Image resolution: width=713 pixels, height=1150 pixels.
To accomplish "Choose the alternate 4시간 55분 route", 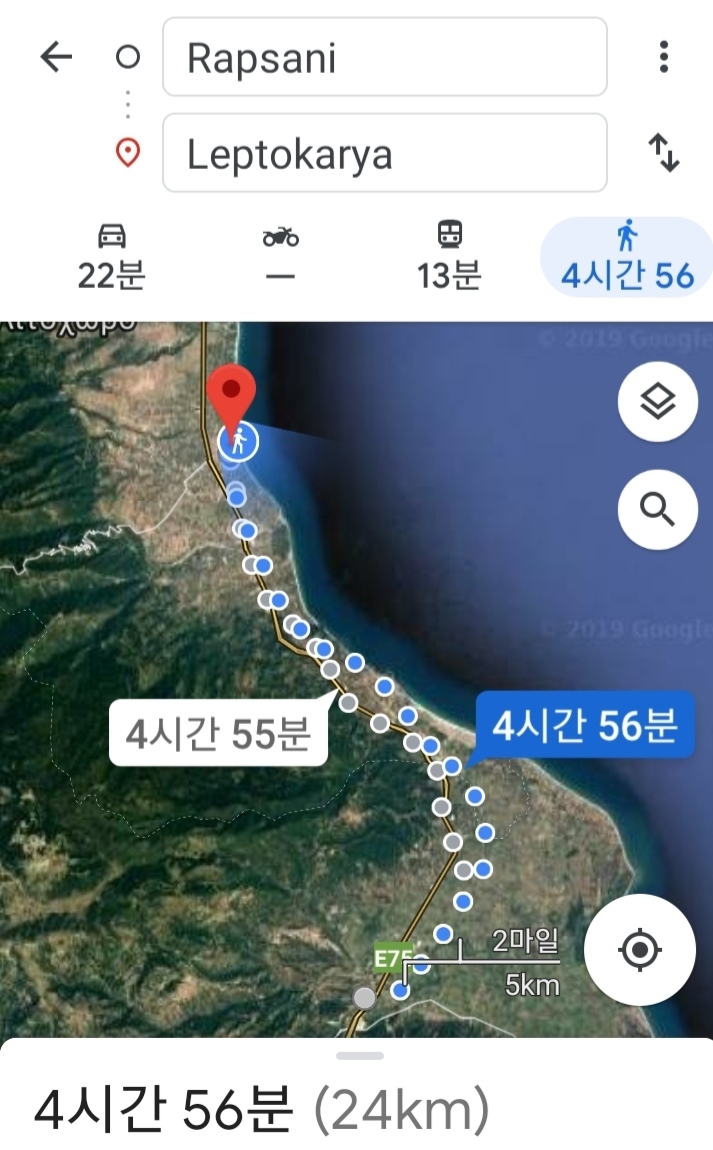I will [218, 734].
